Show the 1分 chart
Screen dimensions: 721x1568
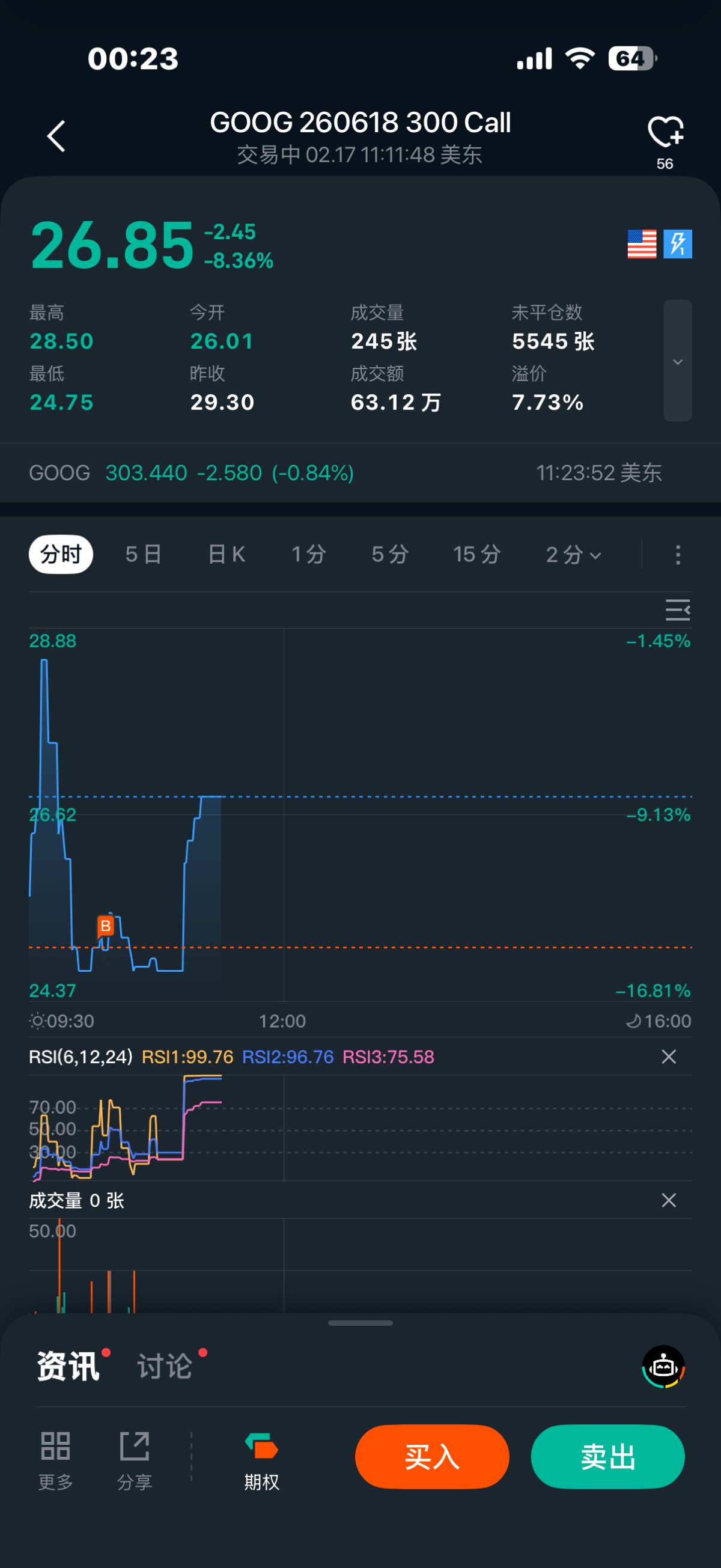pos(308,555)
